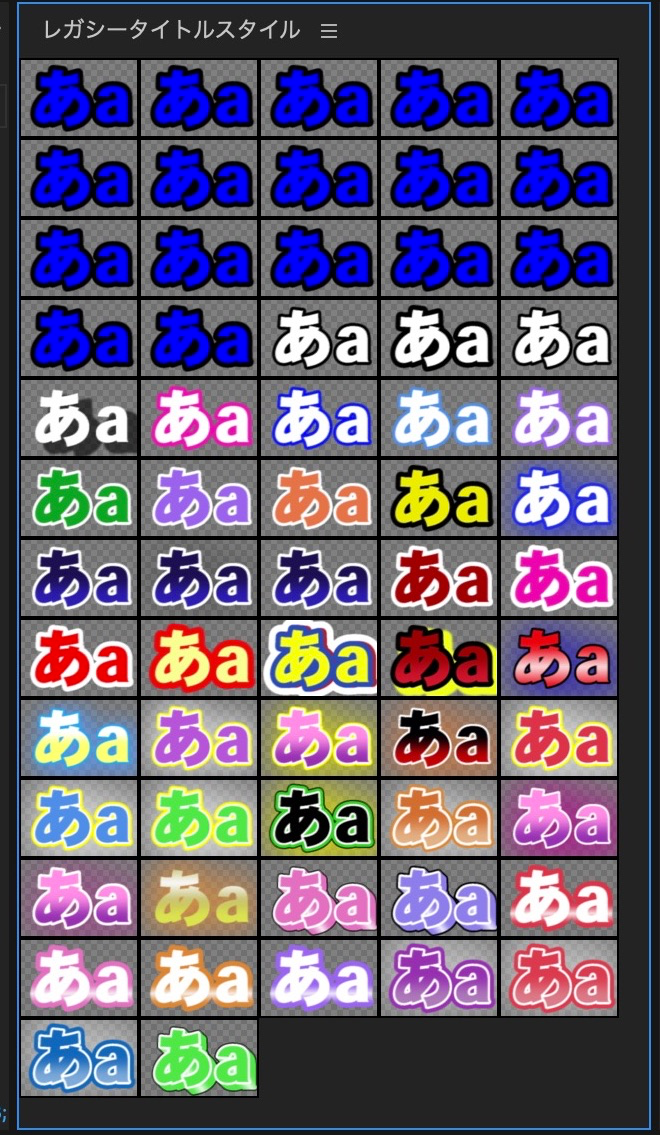Viewport: 660px width, 1135px height.
Task: Select the green text with yellow outline style
Action: point(199,818)
